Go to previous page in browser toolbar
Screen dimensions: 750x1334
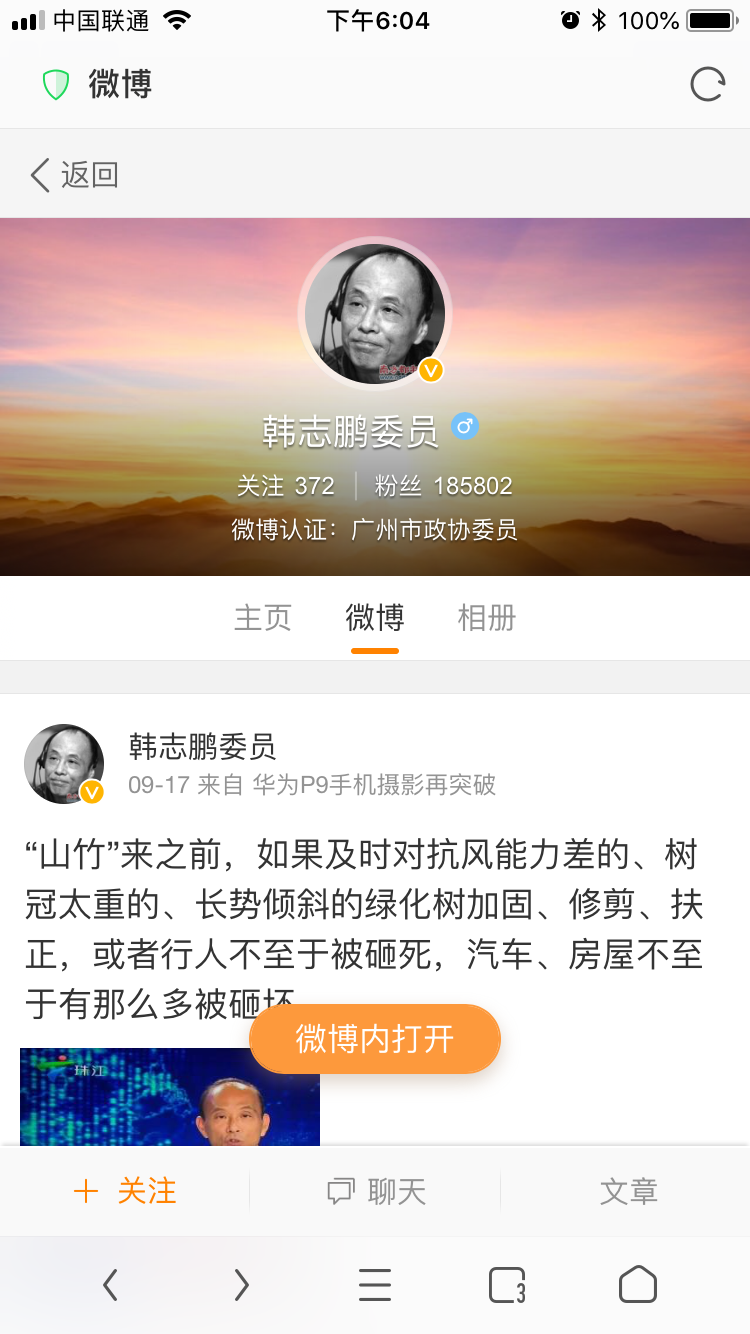tap(110, 1285)
